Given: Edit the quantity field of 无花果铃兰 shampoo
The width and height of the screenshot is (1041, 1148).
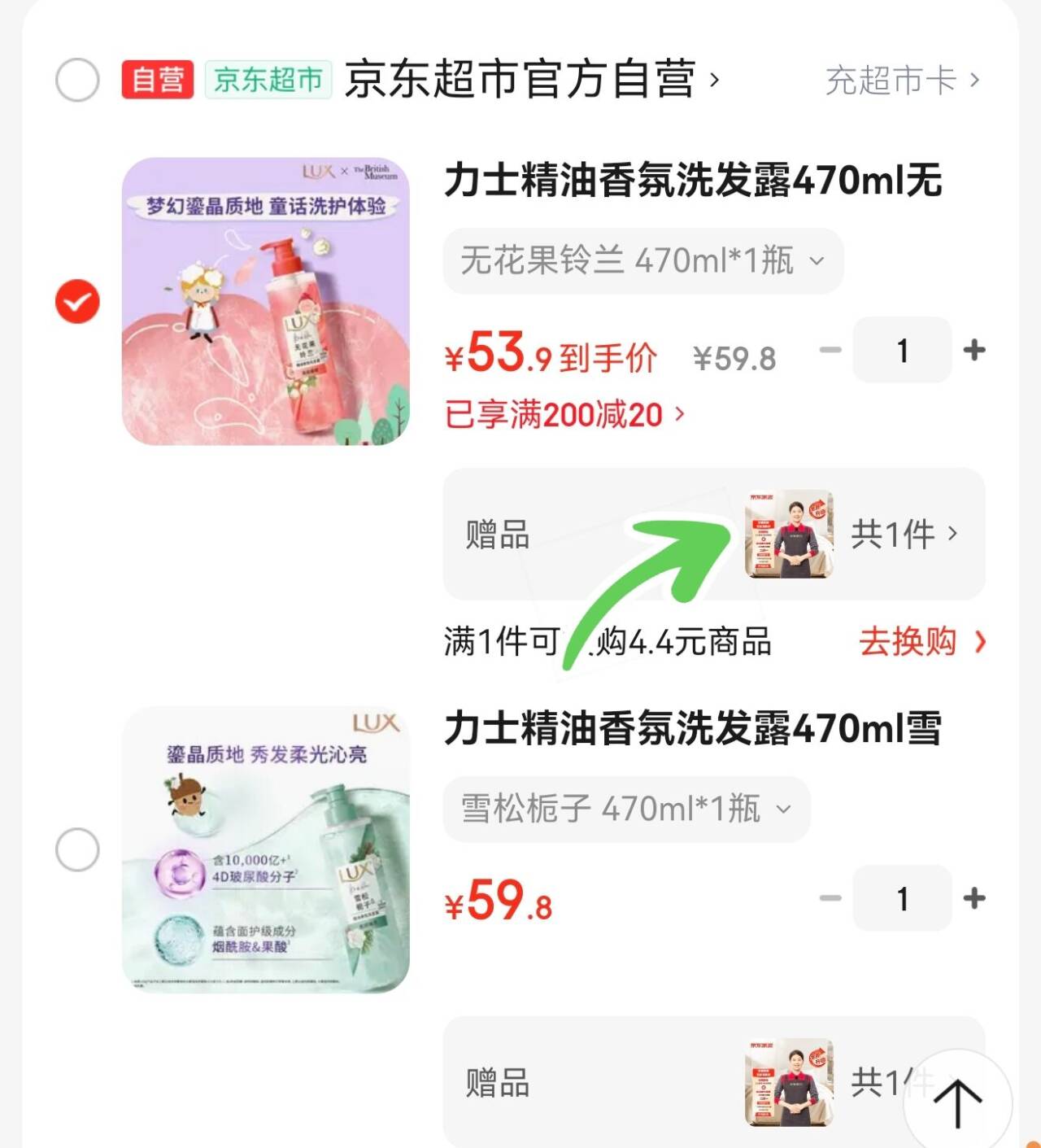Looking at the screenshot, I should tap(902, 351).
